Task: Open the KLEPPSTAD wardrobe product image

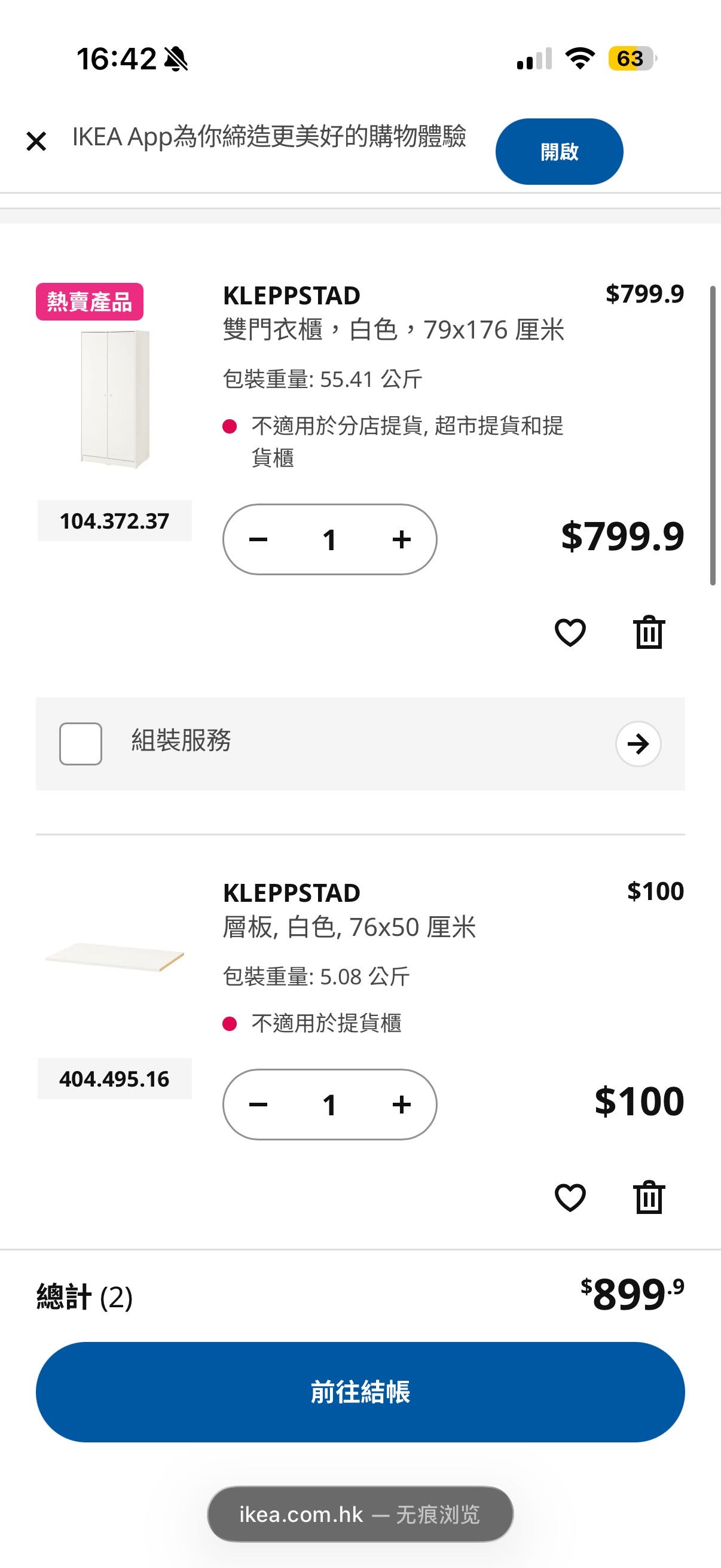Action: click(x=114, y=399)
